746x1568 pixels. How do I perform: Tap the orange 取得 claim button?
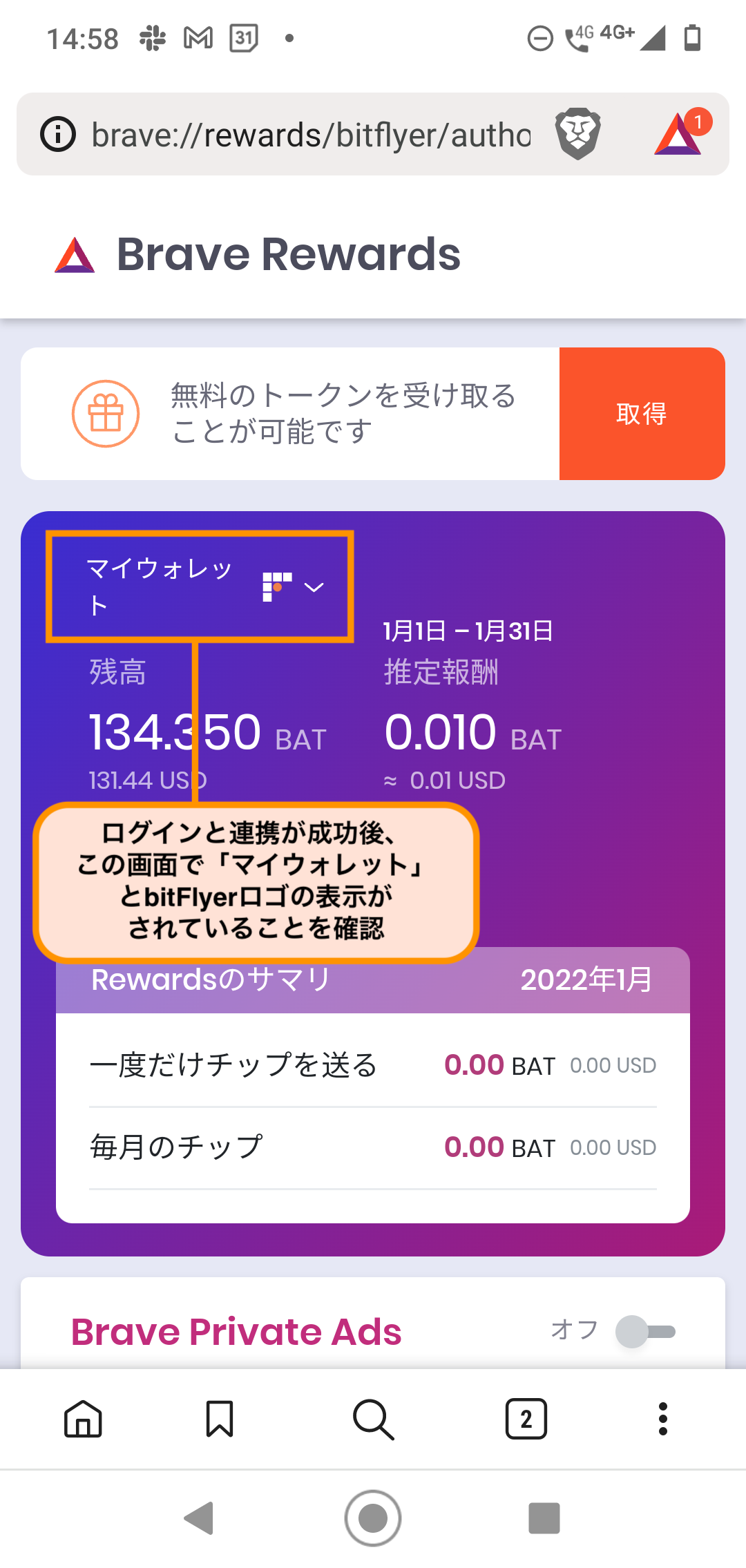[x=642, y=414]
